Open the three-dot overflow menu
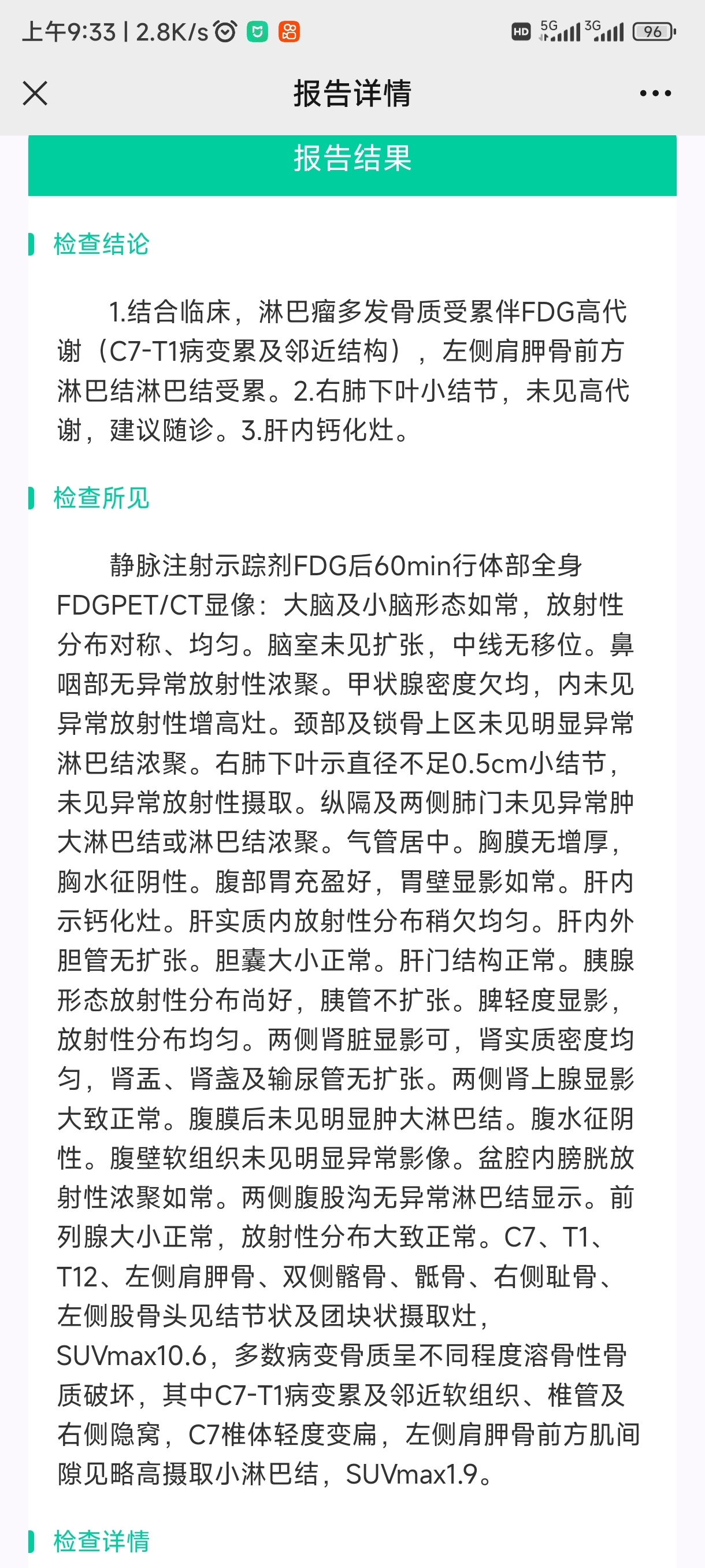Screen dimensions: 705x1568 655,93
